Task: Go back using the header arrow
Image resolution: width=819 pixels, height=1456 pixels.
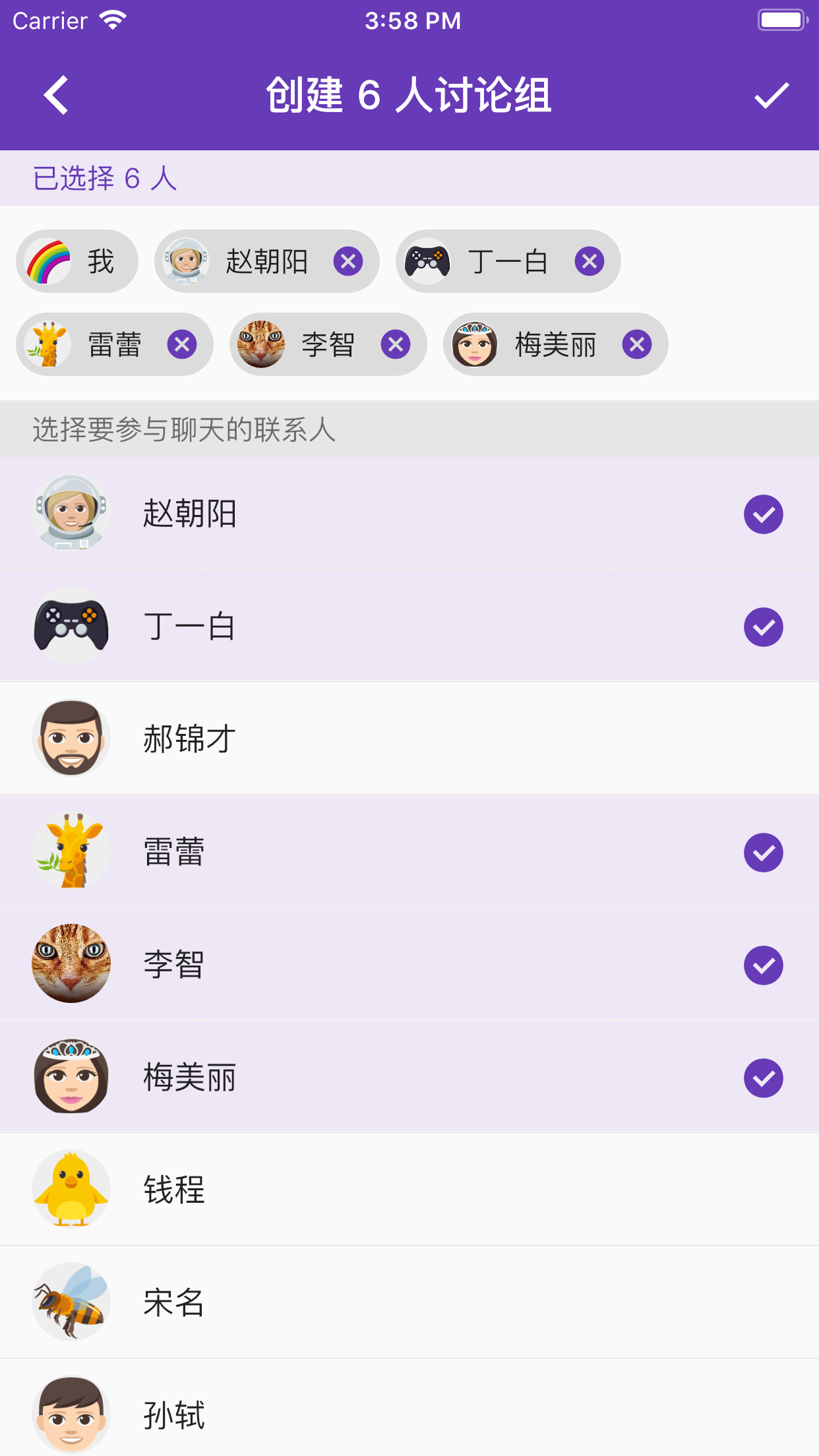Action: coord(57,96)
